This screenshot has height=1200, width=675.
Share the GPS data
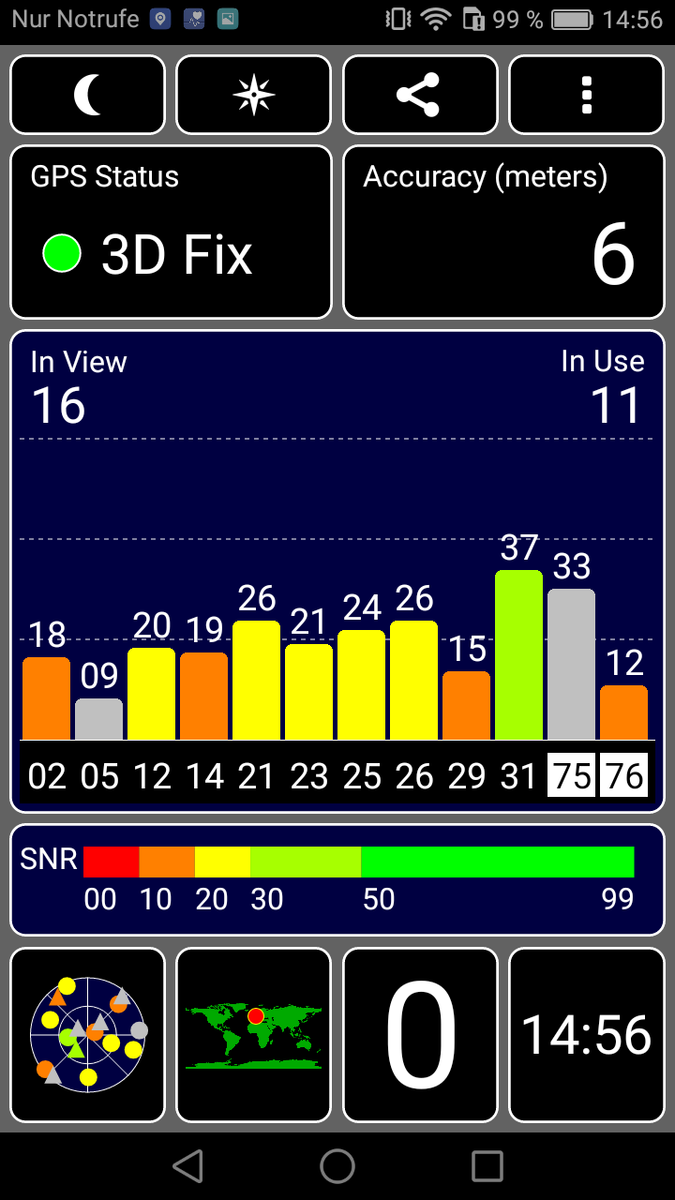(419, 95)
